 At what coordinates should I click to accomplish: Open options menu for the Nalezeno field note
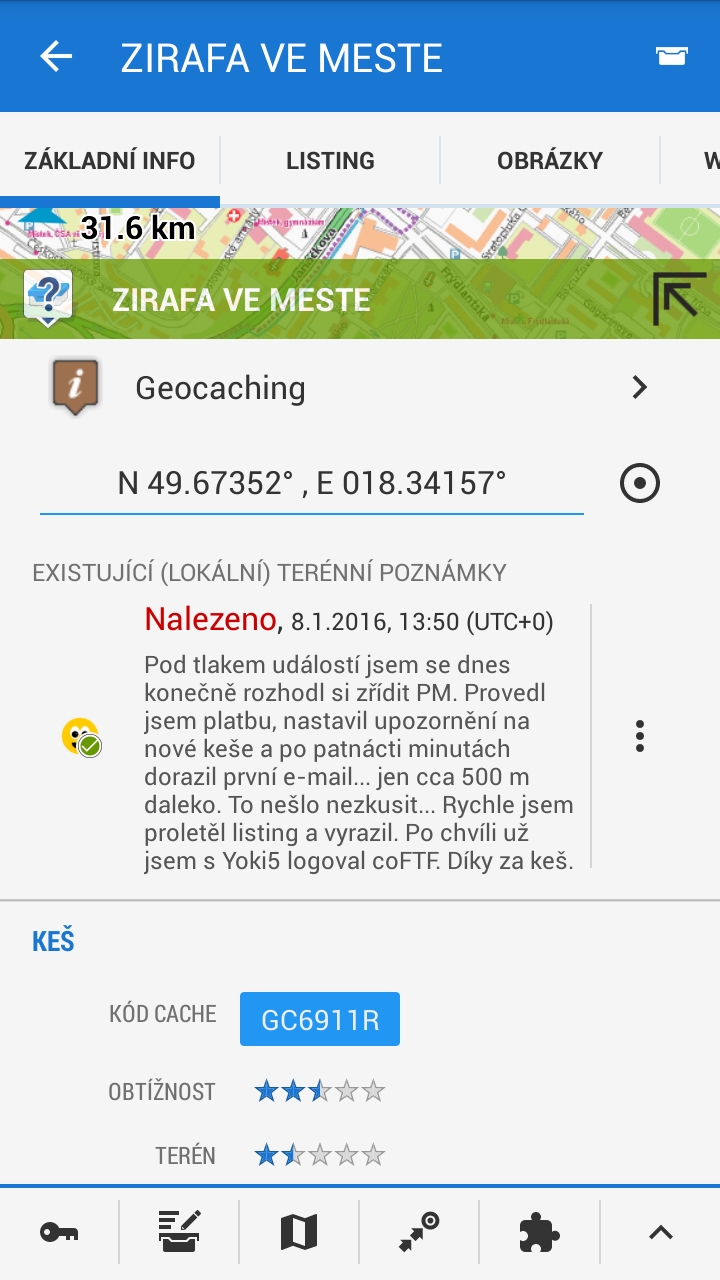coord(640,736)
